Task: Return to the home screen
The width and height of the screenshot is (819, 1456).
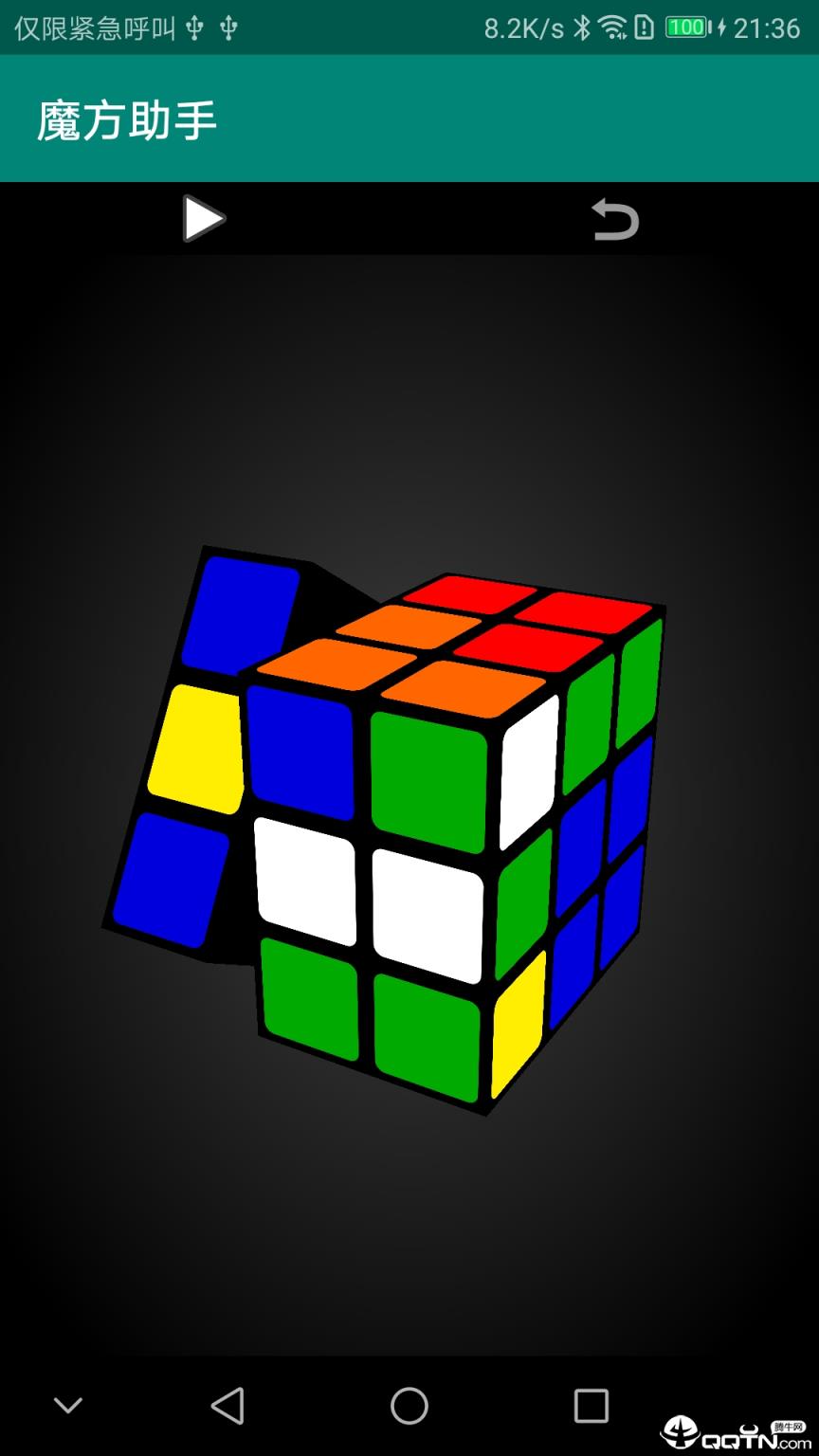Action: click(409, 1405)
